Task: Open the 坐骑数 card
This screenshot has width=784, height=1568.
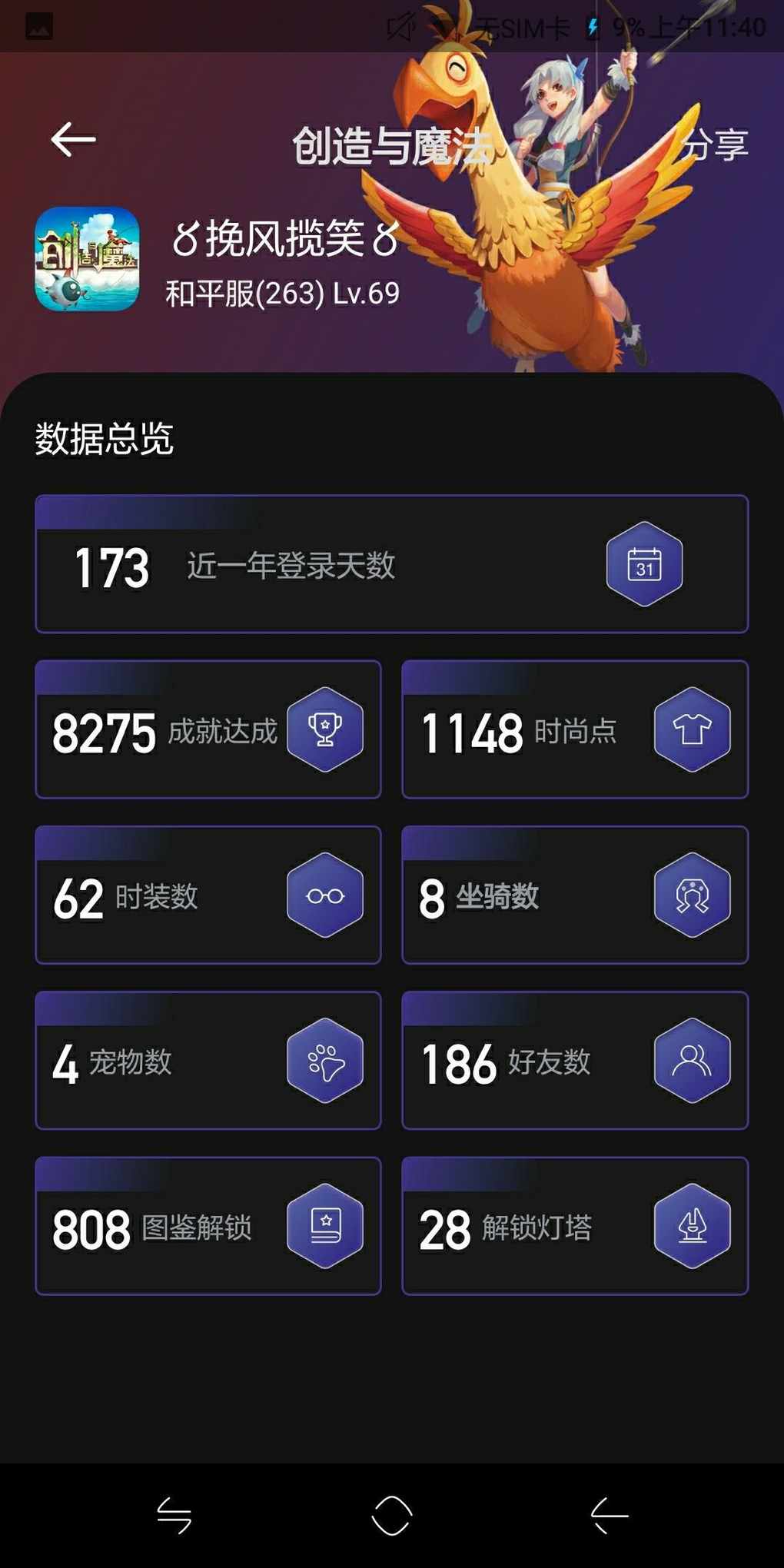Action: (x=574, y=895)
